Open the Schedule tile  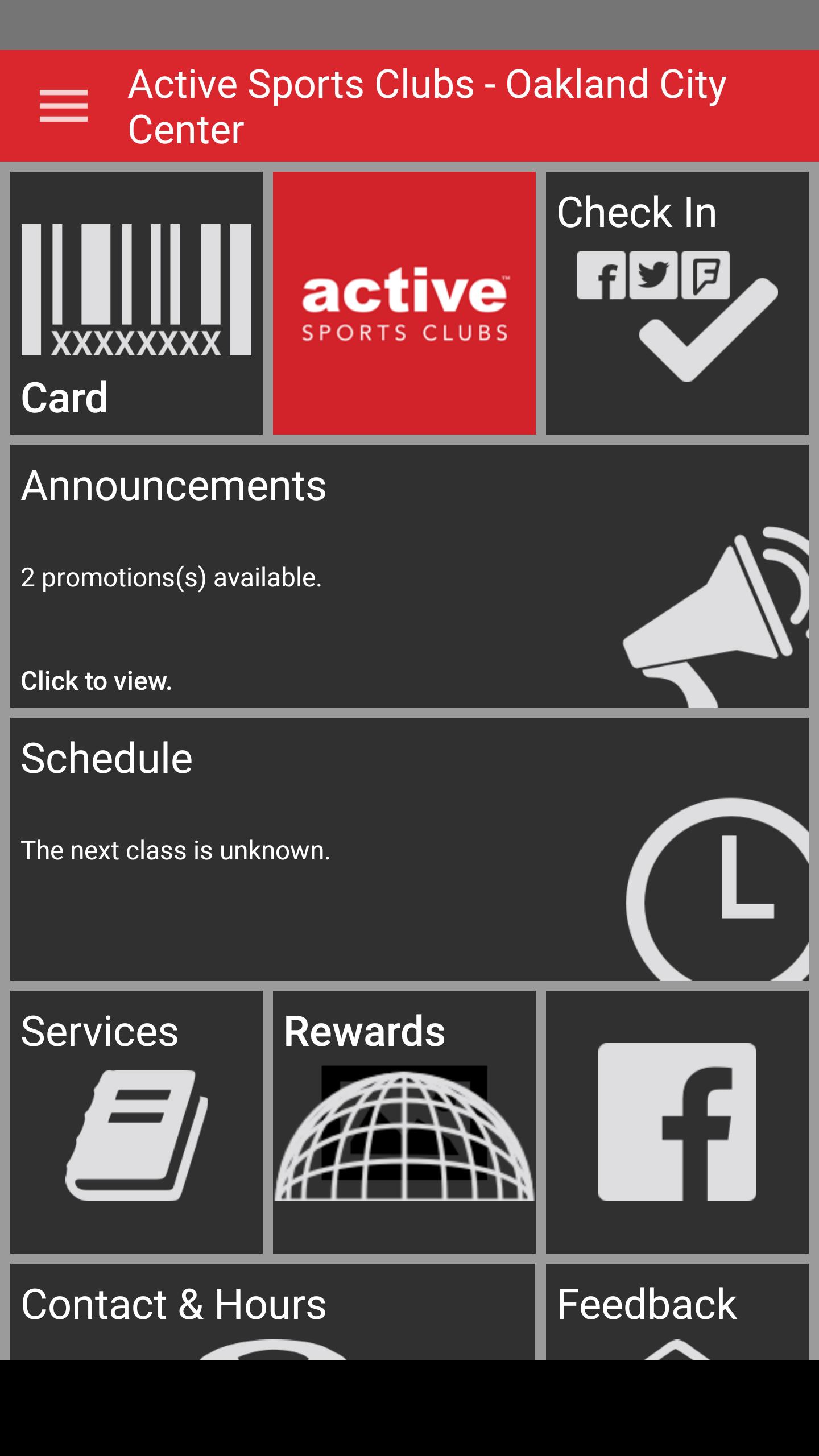point(106,758)
